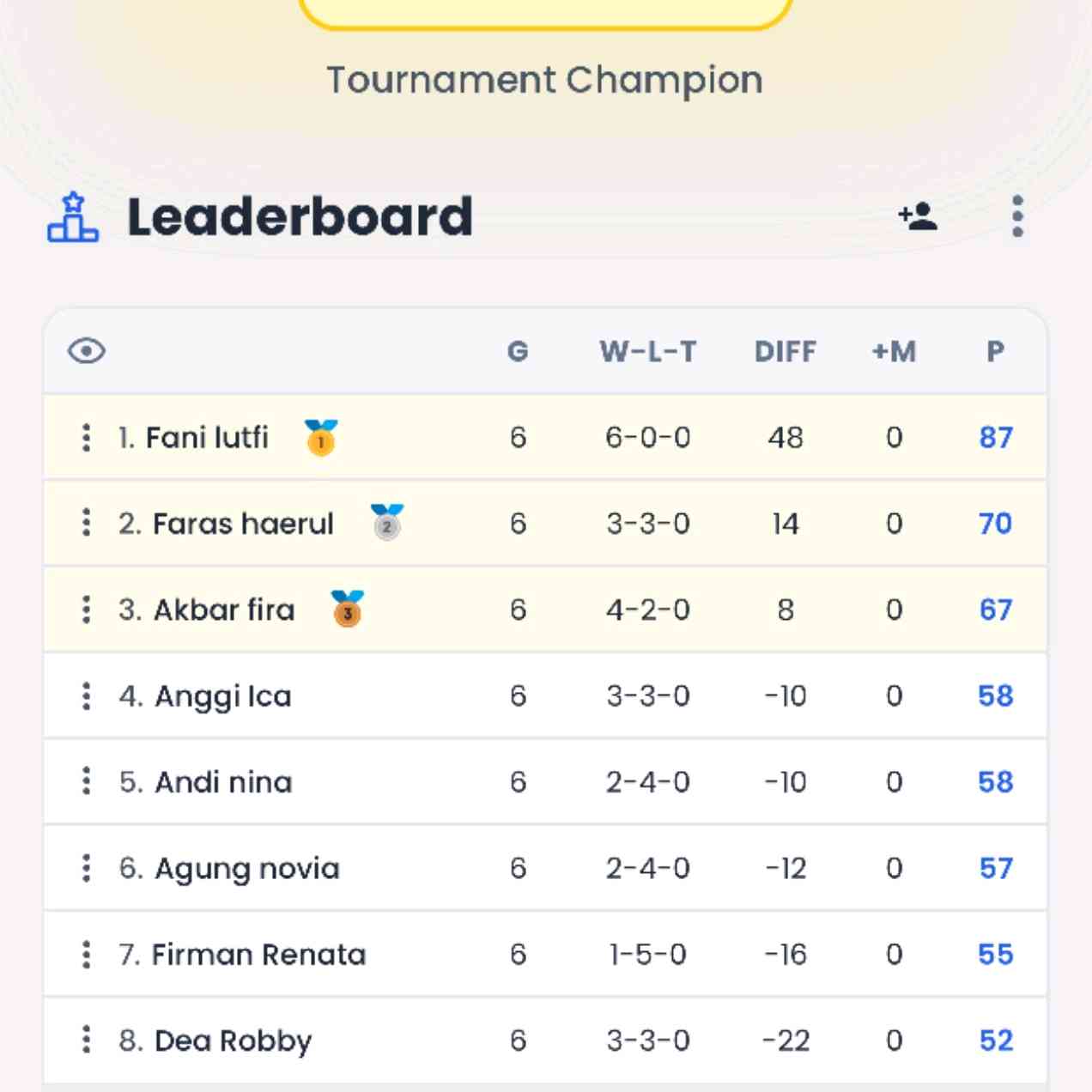
Task: Open options menu for Anggi Ica
Action: click(x=86, y=695)
